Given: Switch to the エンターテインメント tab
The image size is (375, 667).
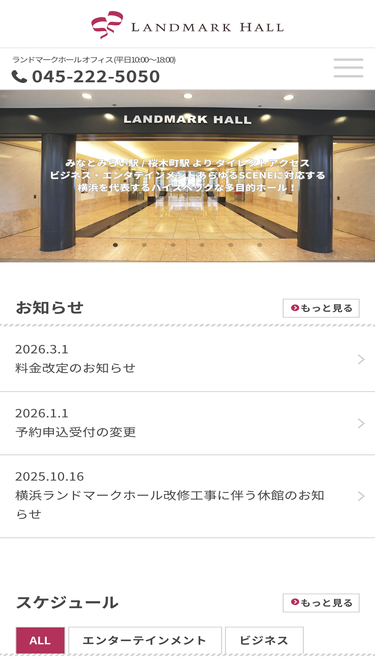Looking at the screenshot, I should point(145,640).
